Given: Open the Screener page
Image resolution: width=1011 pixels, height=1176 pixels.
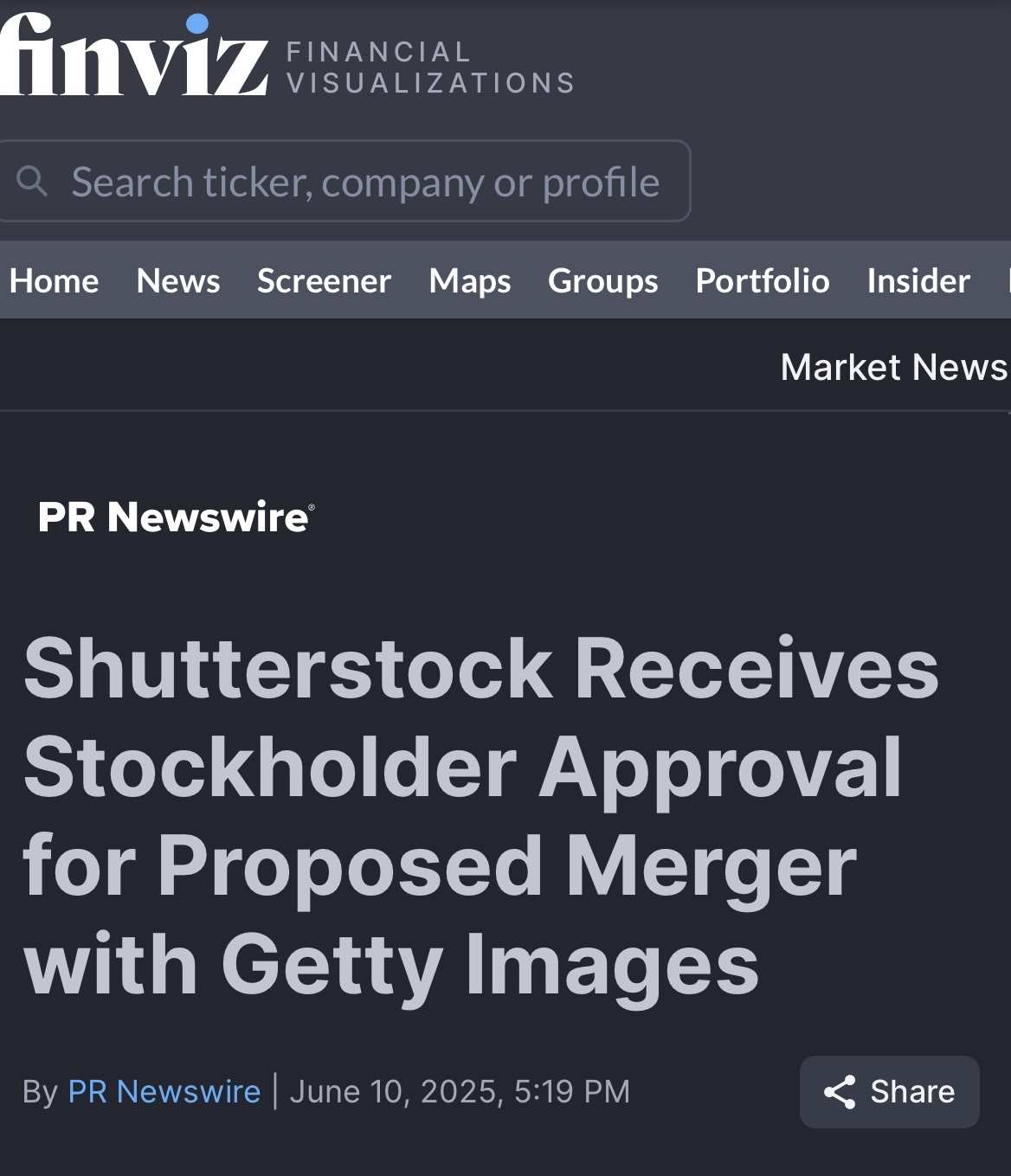Looking at the screenshot, I should 324,281.
